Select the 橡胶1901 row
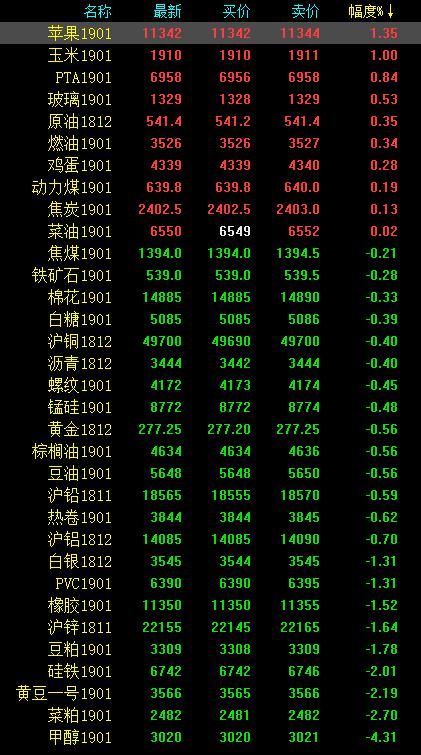 (x=210, y=606)
